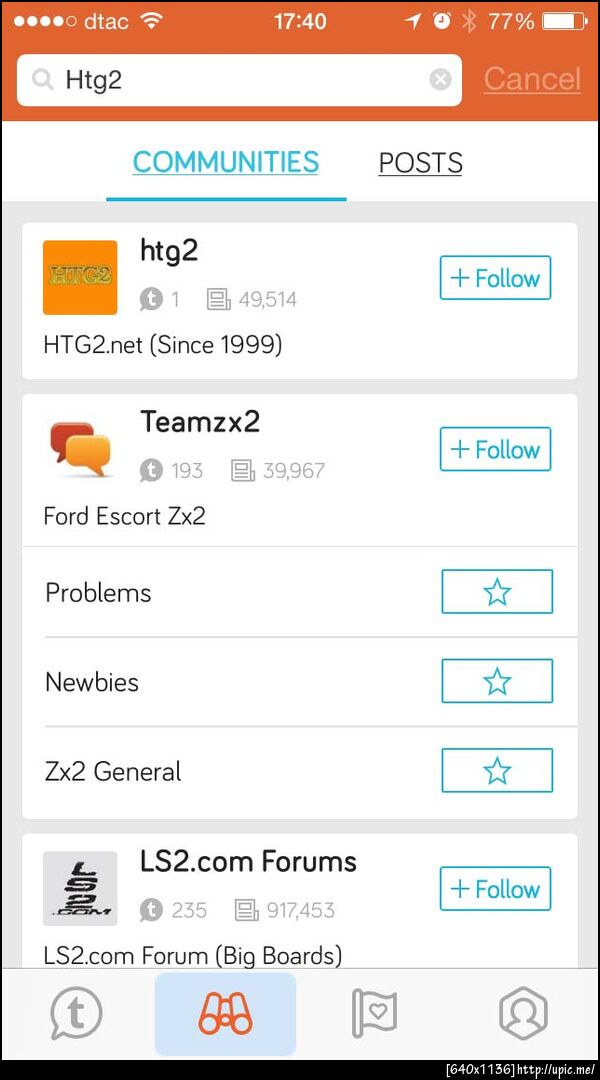Viewport: 600px width, 1080px height.
Task: Favorite the Newbies subforum
Action: pos(496,682)
